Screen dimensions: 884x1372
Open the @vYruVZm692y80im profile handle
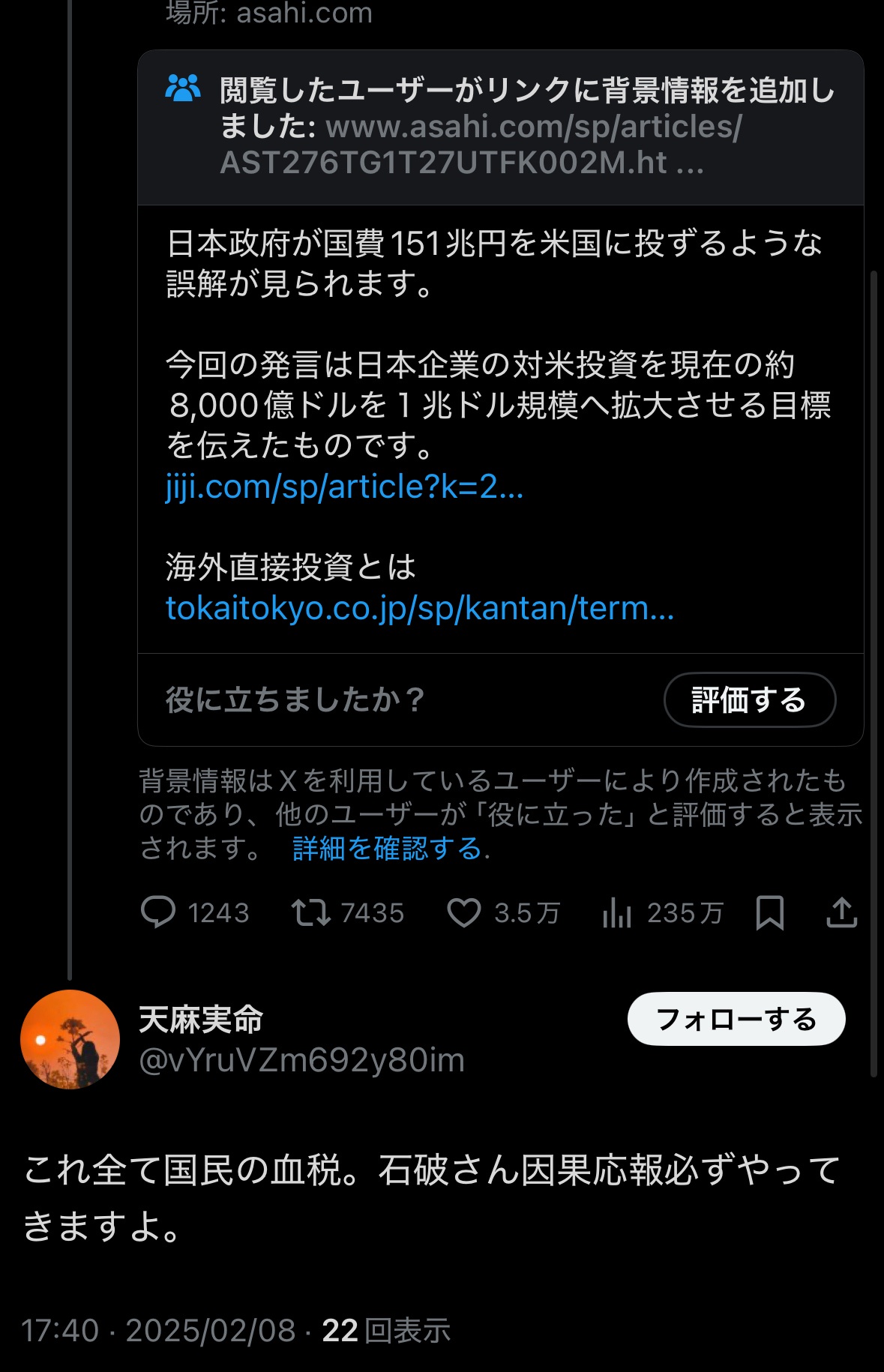301,1060
